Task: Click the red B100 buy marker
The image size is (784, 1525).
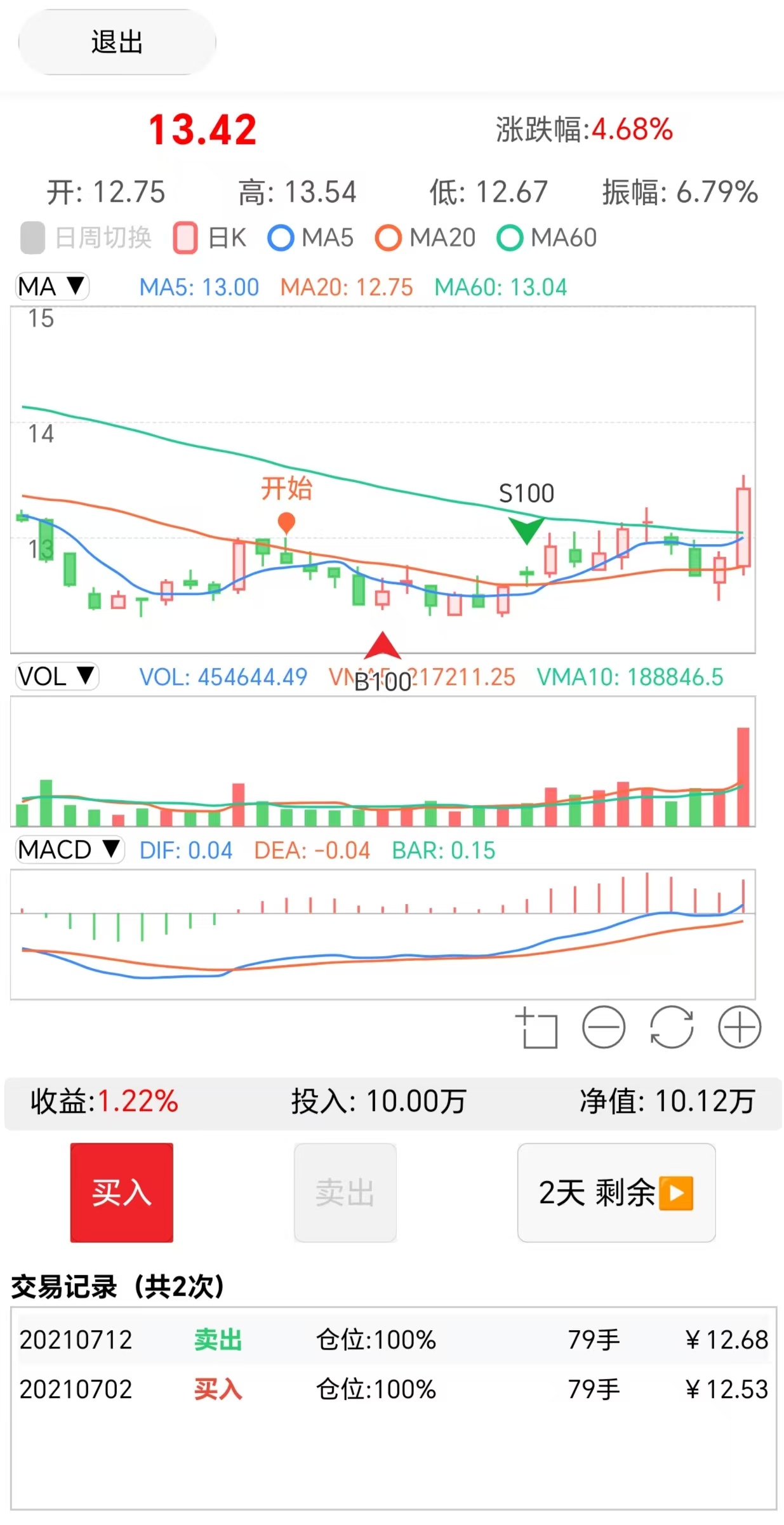Action: point(383,646)
